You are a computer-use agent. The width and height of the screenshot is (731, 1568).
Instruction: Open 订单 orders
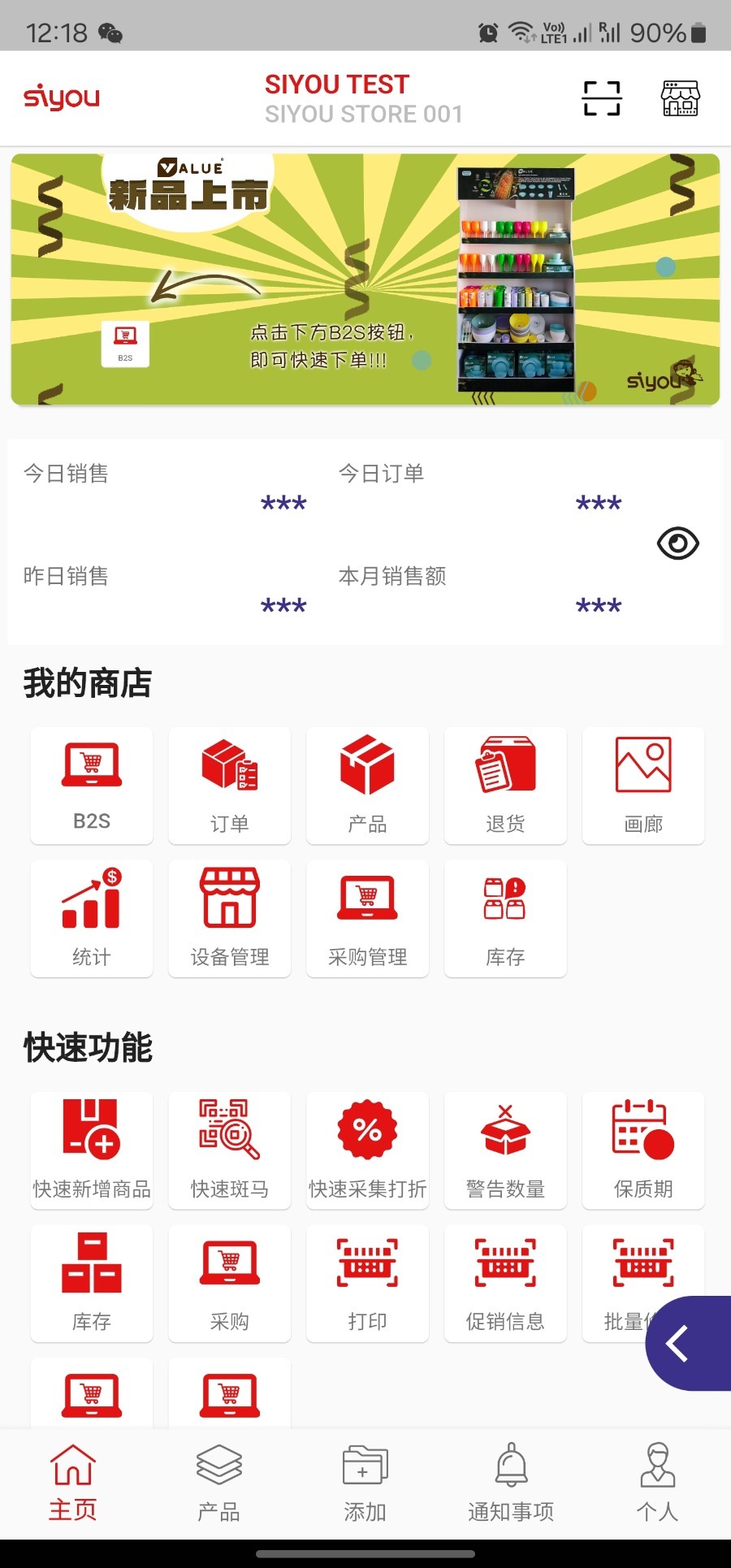[x=230, y=785]
